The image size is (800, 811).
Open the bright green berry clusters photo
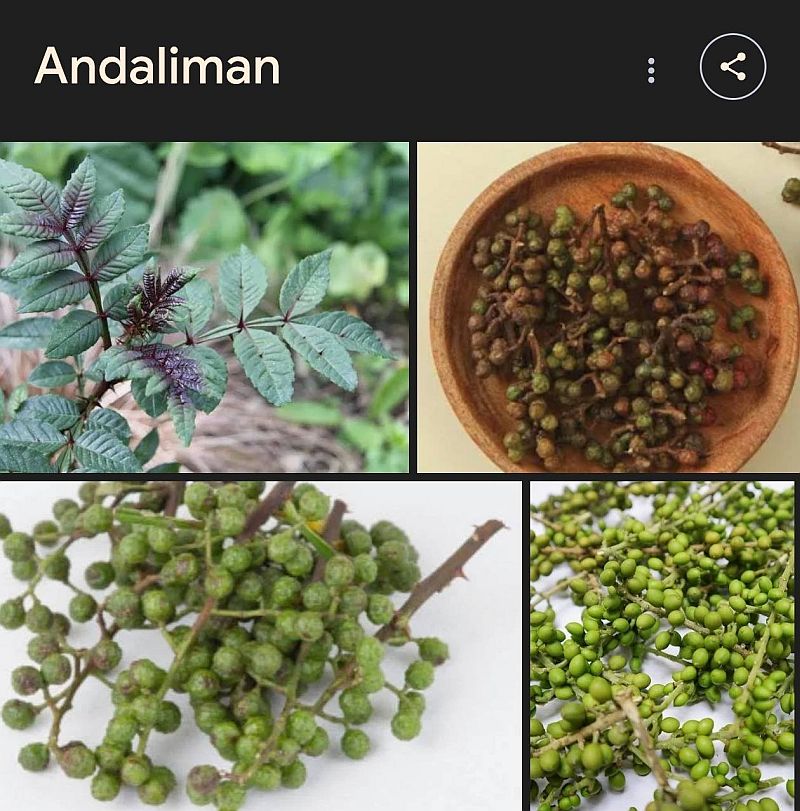pos(662,646)
